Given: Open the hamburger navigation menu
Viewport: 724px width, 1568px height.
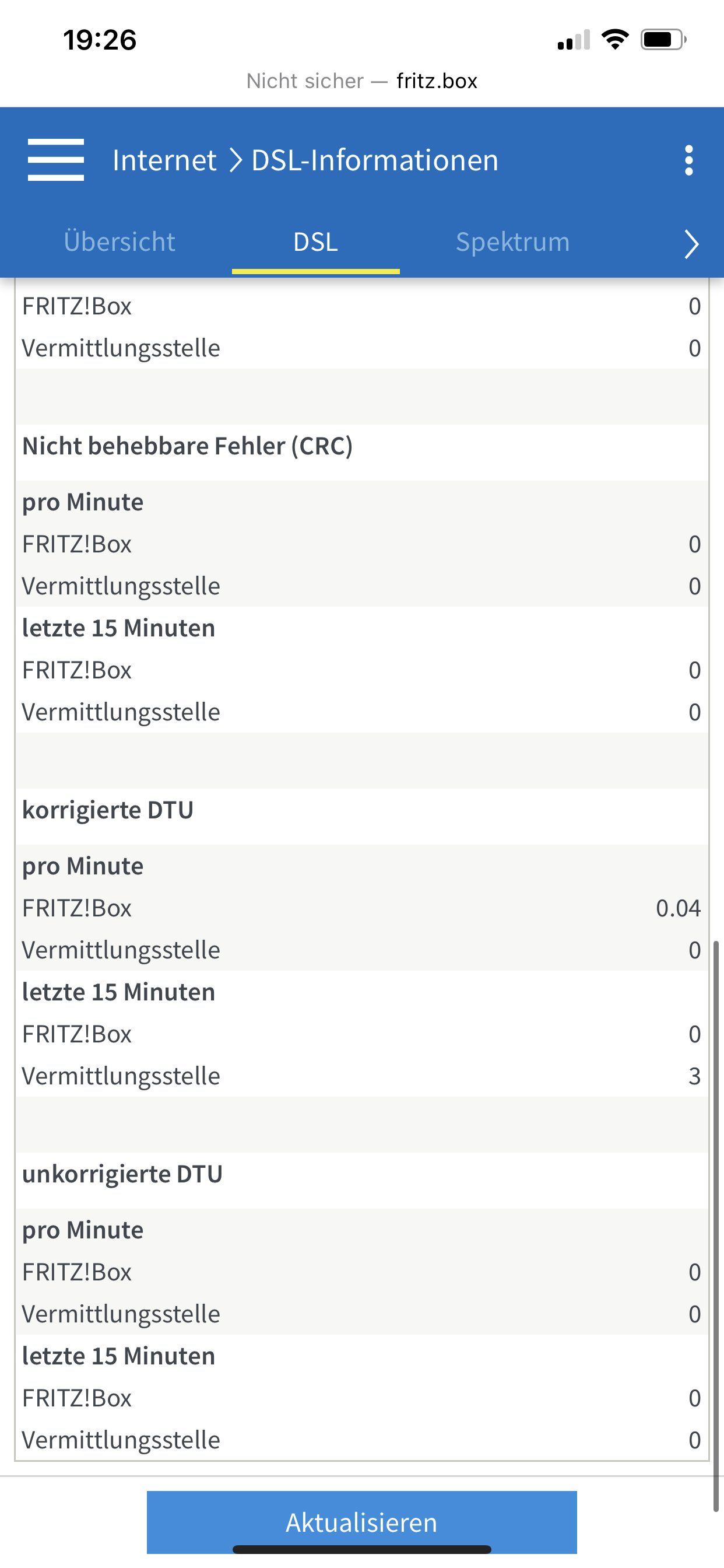Looking at the screenshot, I should click(55, 160).
